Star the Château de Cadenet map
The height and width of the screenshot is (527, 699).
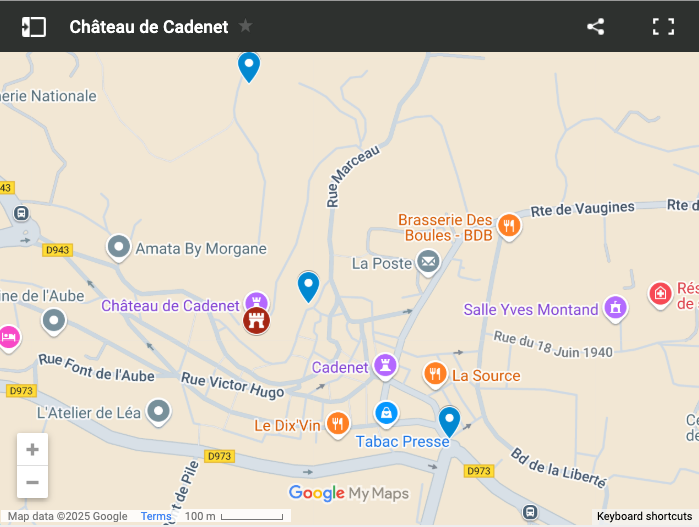pos(246,27)
